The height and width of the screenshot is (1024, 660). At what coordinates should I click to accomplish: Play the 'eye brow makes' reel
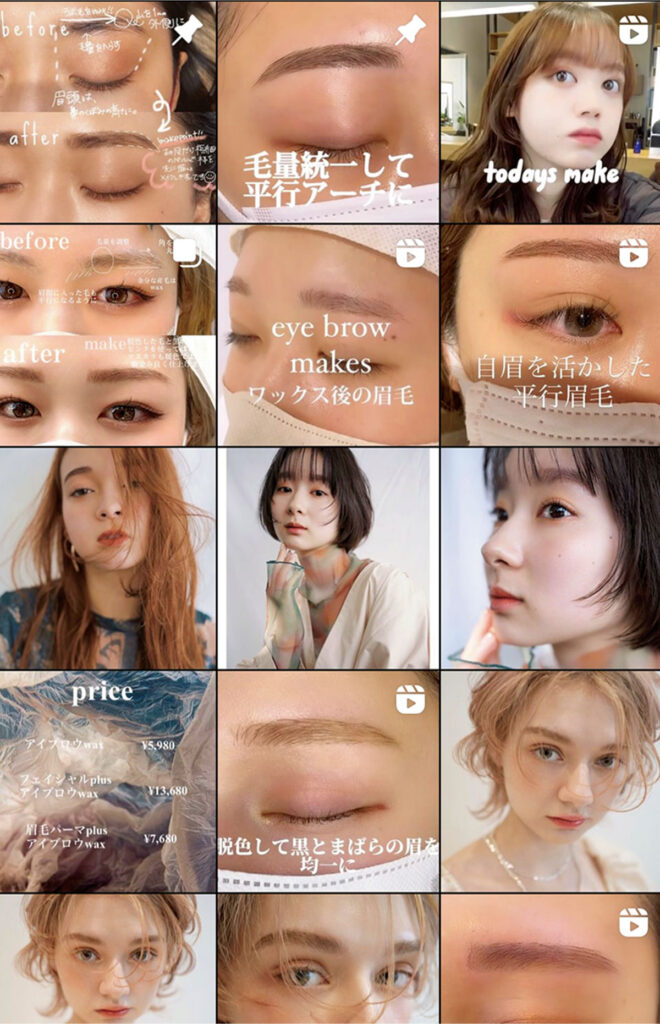pyautogui.click(x=328, y=334)
